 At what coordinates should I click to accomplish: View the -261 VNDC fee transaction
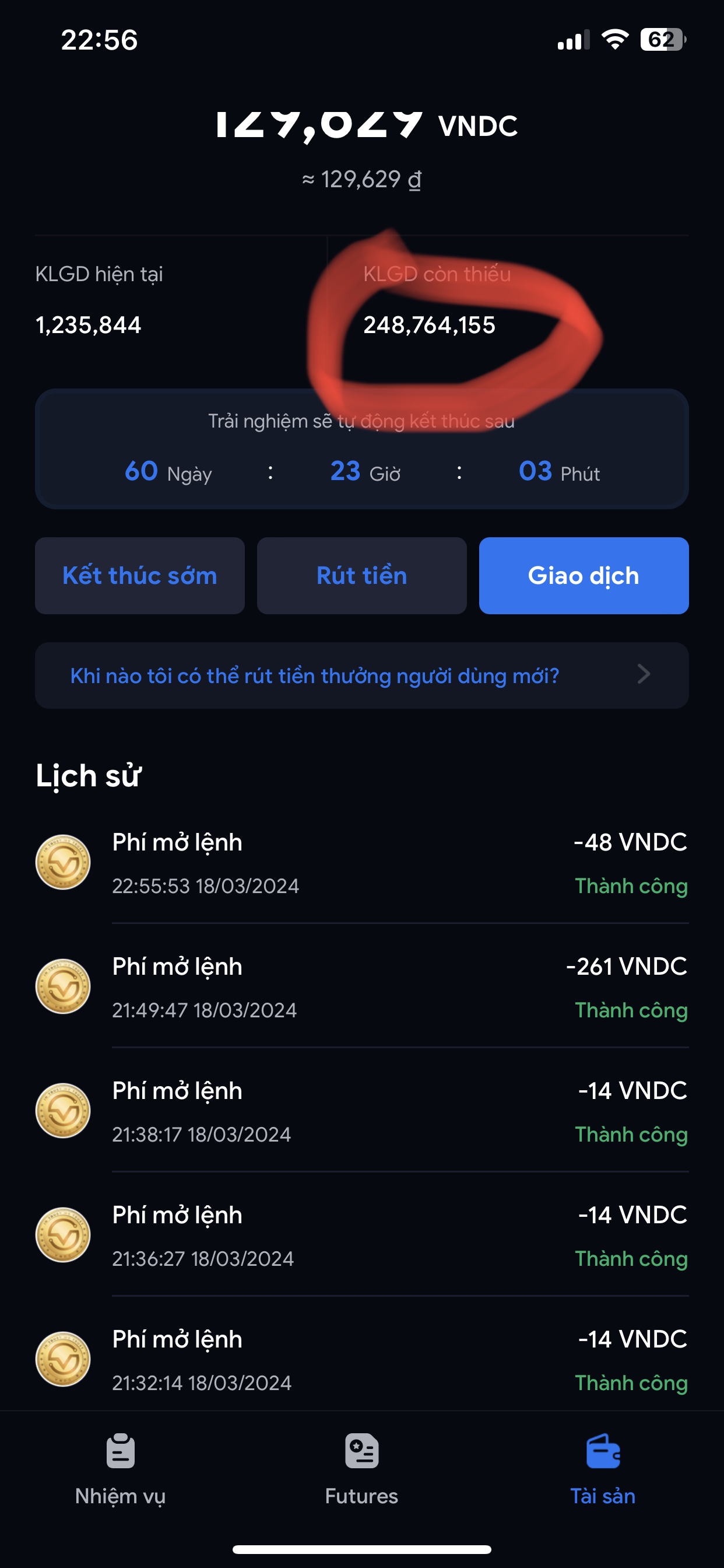[361, 986]
